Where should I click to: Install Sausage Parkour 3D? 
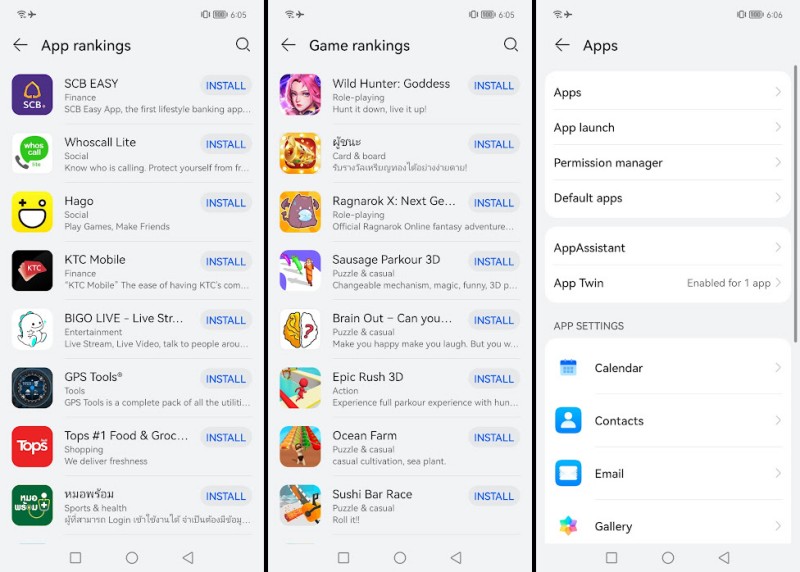click(x=493, y=262)
